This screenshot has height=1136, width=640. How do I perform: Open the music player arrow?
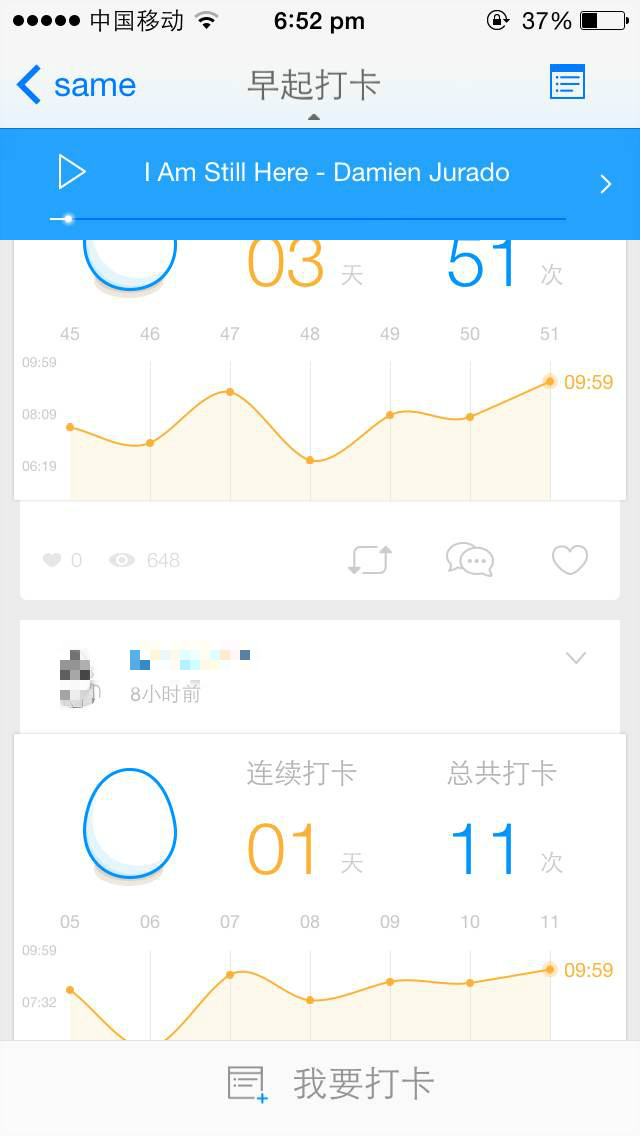click(x=605, y=183)
